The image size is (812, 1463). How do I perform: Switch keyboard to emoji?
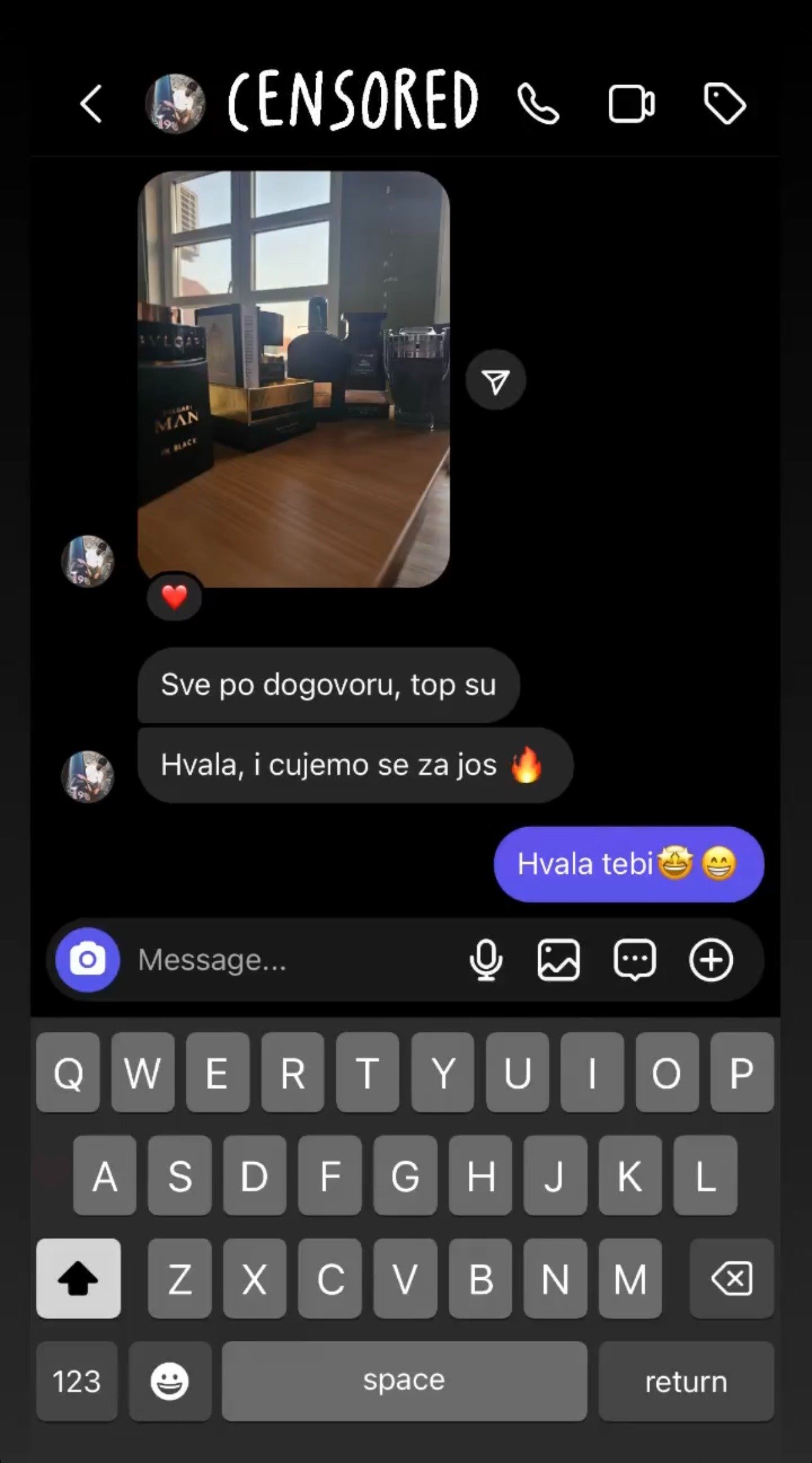[x=169, y=1382]
